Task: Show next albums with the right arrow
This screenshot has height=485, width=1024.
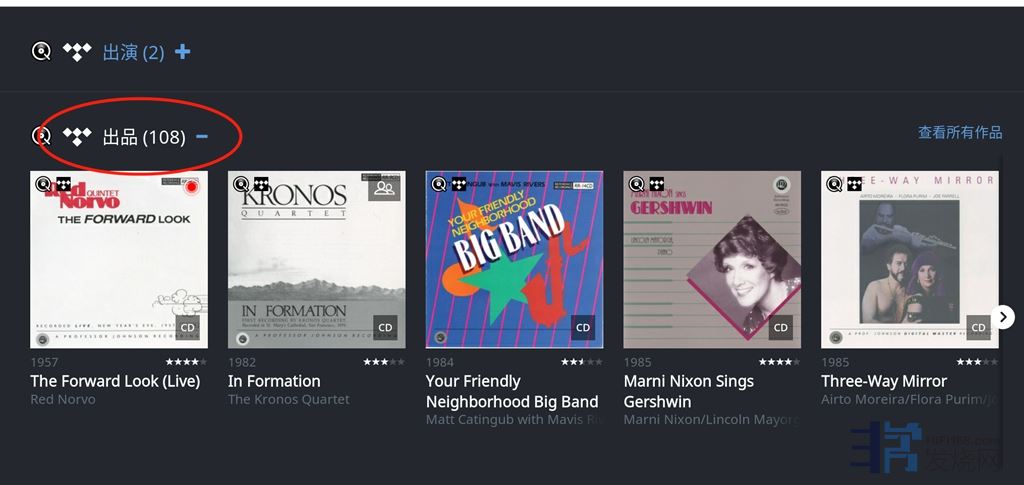Action: (x=1004, y=318)
